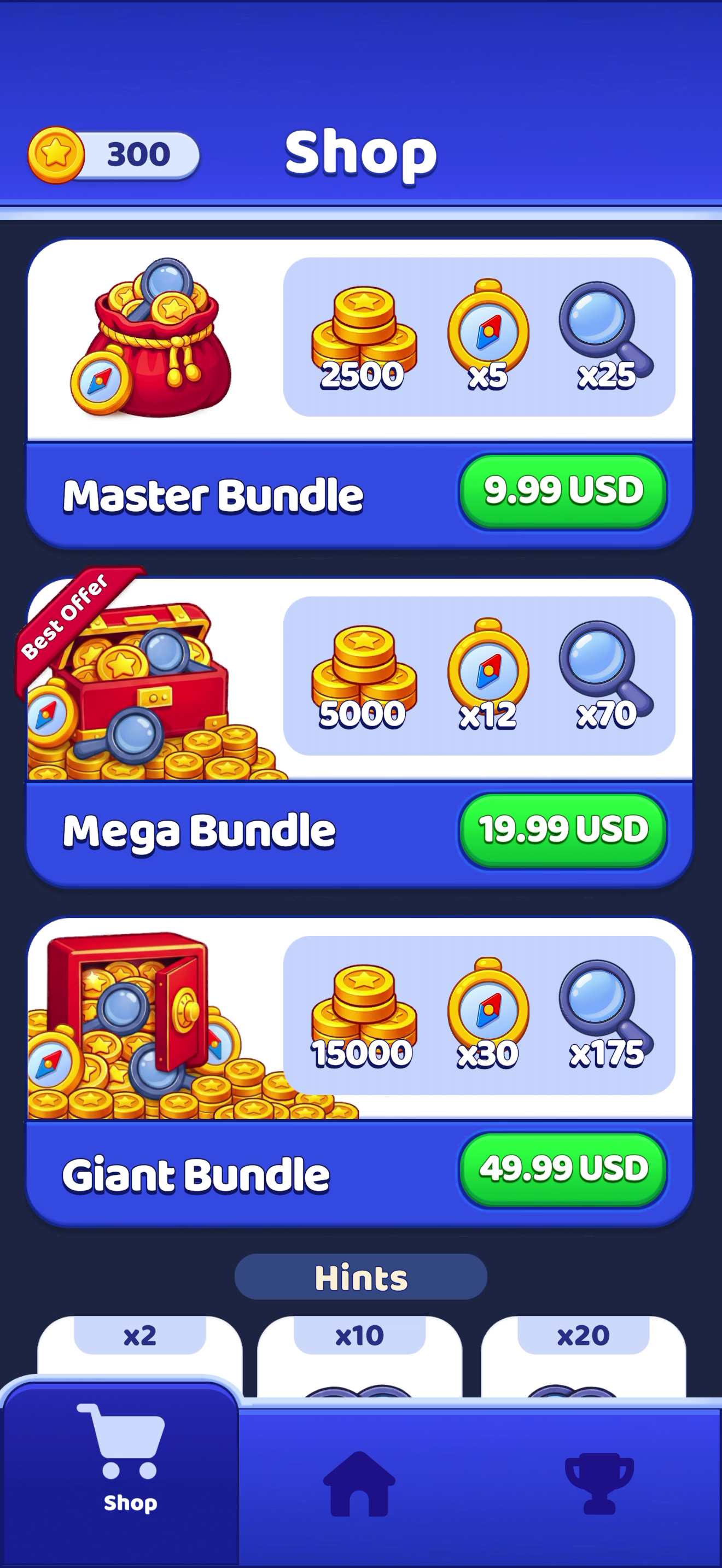The height and width of the screenshot is (1568, 722).
Task: Buy the Master Bundle for 9.99 USD
Action: tap(563, 490)
